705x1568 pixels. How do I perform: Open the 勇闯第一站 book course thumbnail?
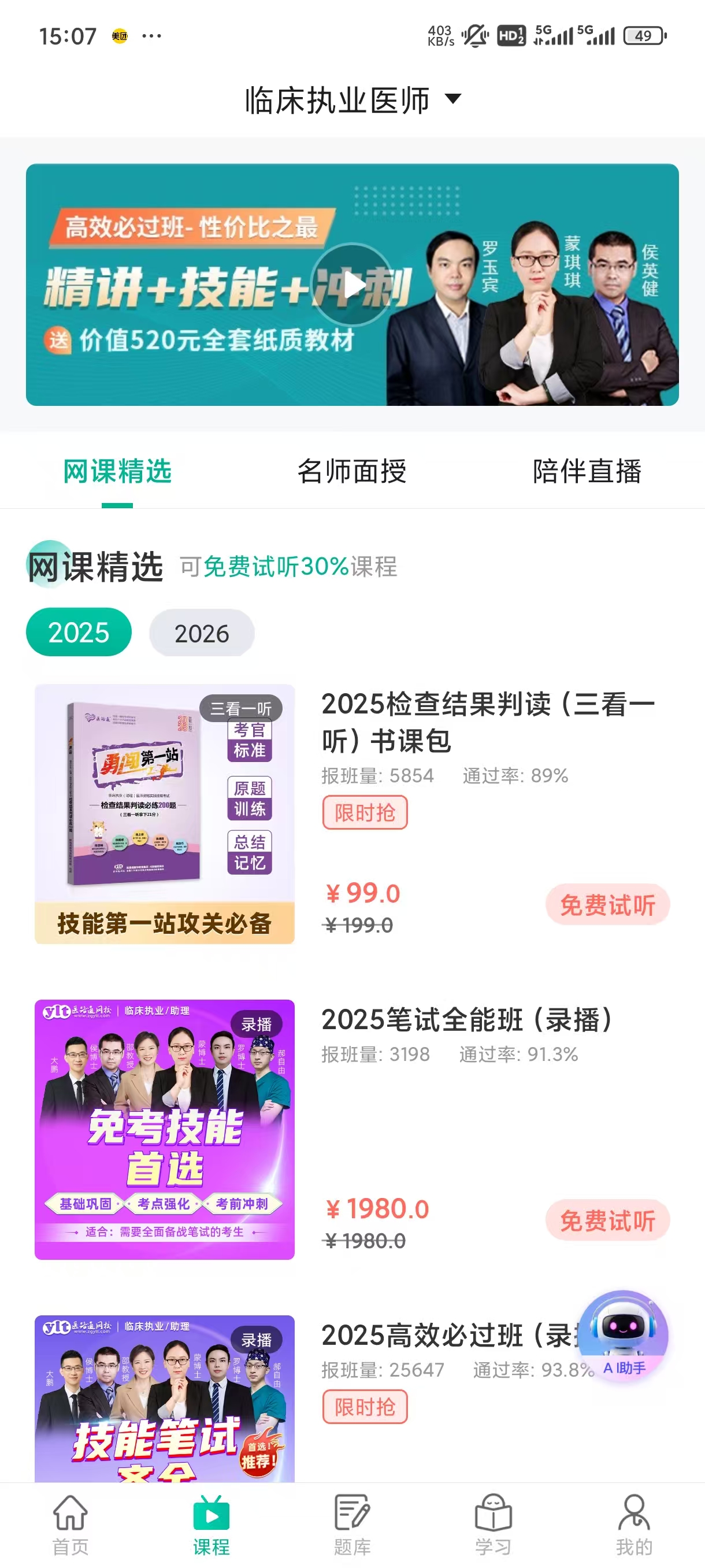coord(165,816)
